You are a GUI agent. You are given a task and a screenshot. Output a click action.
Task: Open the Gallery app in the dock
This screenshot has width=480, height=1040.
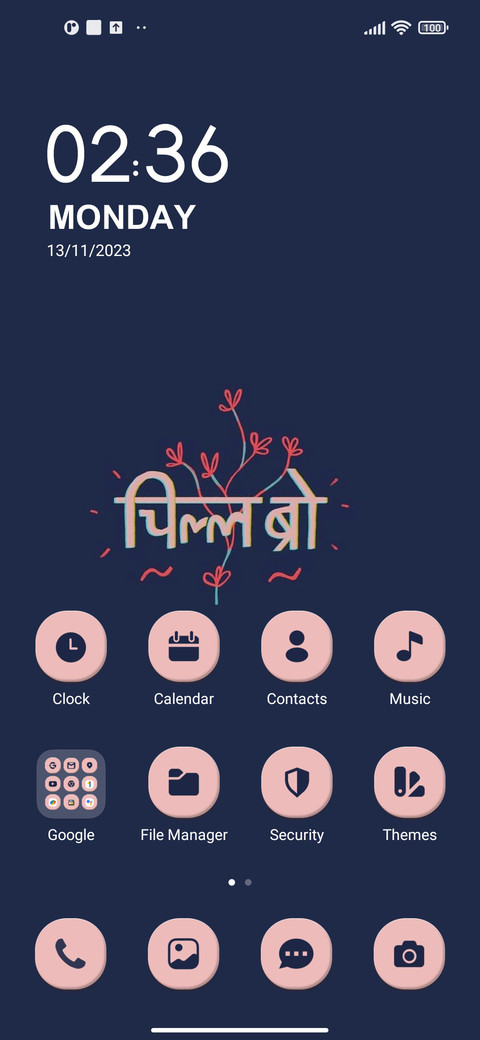184,954
